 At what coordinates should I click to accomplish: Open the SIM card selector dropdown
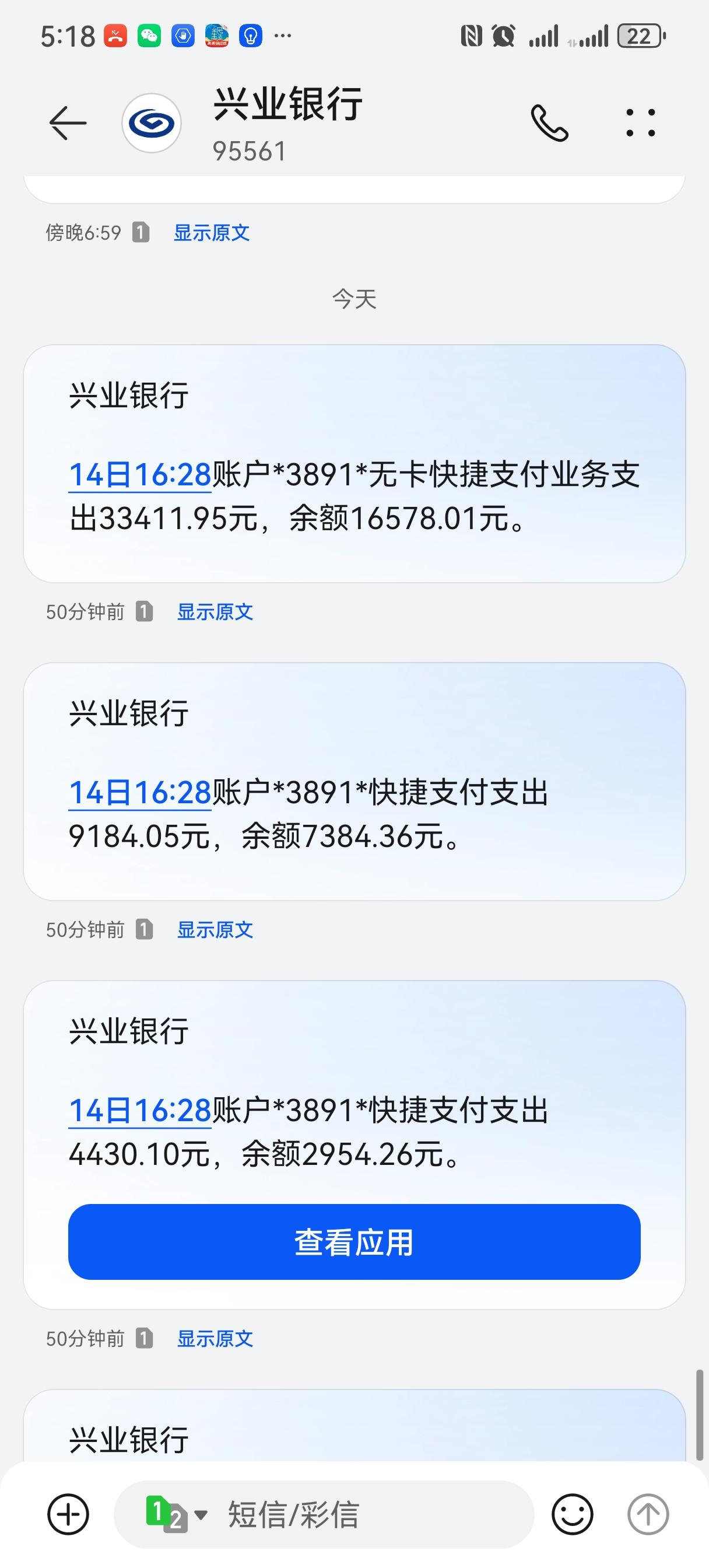tap(201, 1515)
